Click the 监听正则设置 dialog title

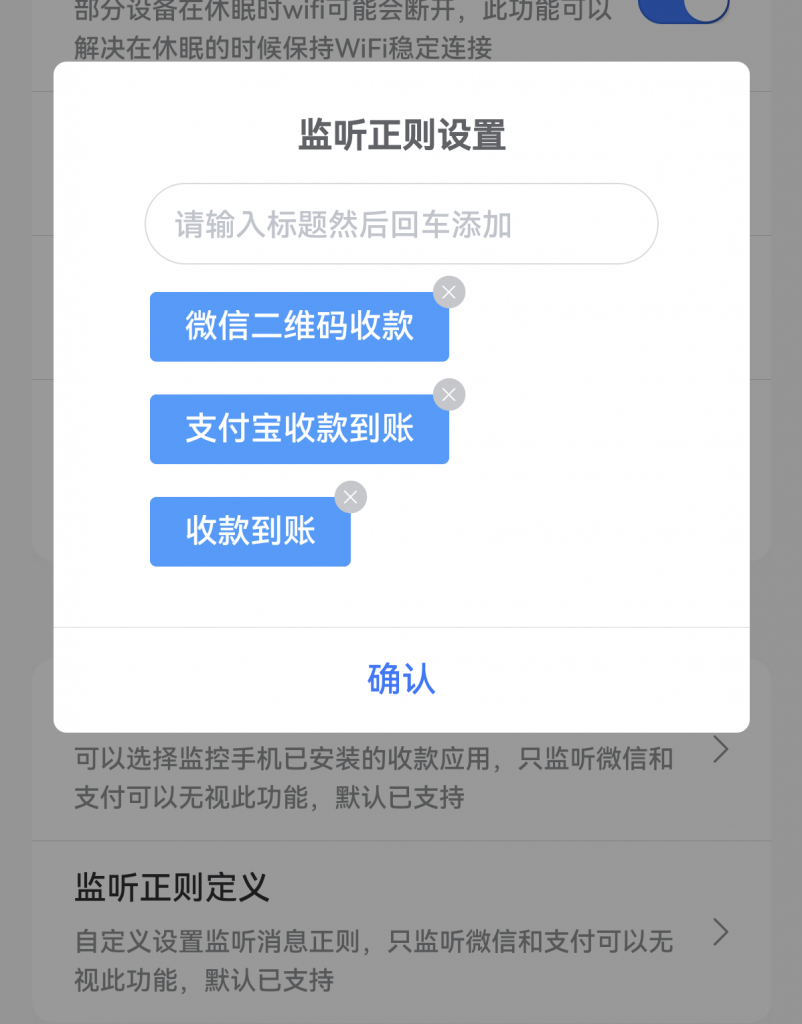click(x=400, y=134)
